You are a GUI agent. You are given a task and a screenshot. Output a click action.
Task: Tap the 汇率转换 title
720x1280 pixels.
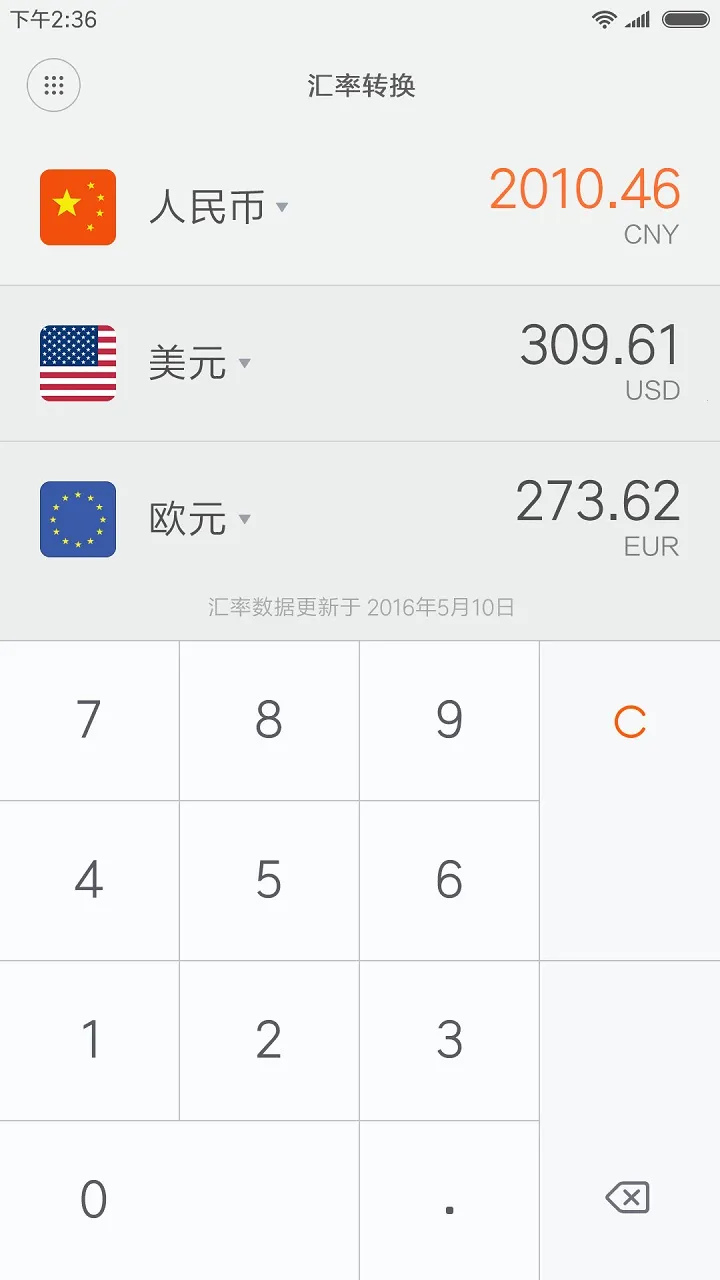pos(359,87)
